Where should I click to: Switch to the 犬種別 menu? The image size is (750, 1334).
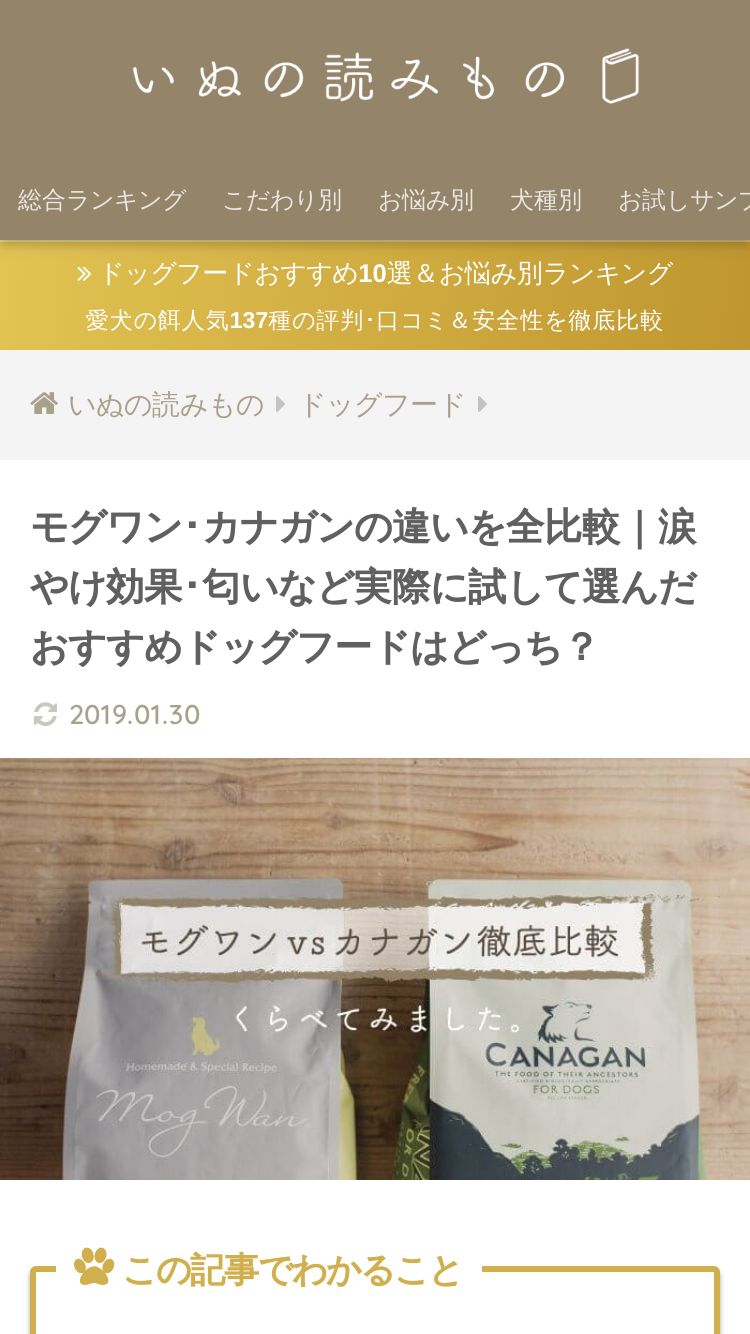pos(546,200)
